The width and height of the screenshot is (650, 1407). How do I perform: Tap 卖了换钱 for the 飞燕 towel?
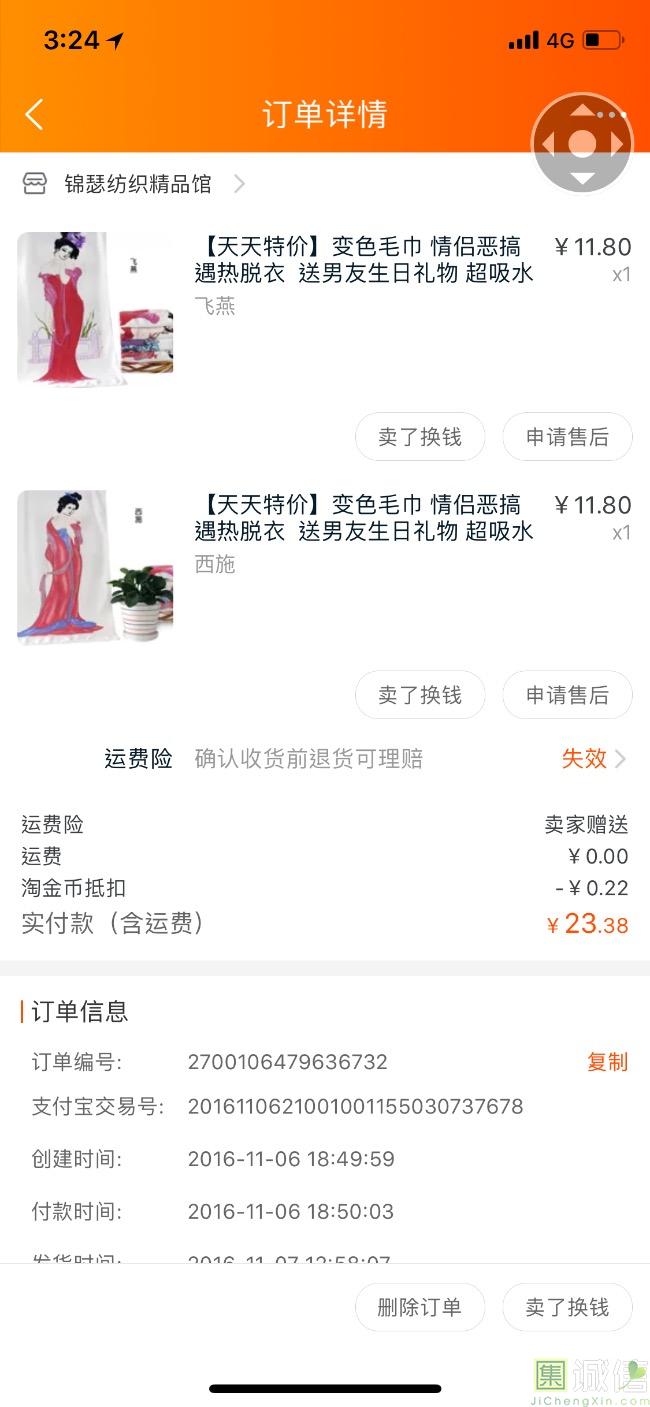click(x=420, y=437)
